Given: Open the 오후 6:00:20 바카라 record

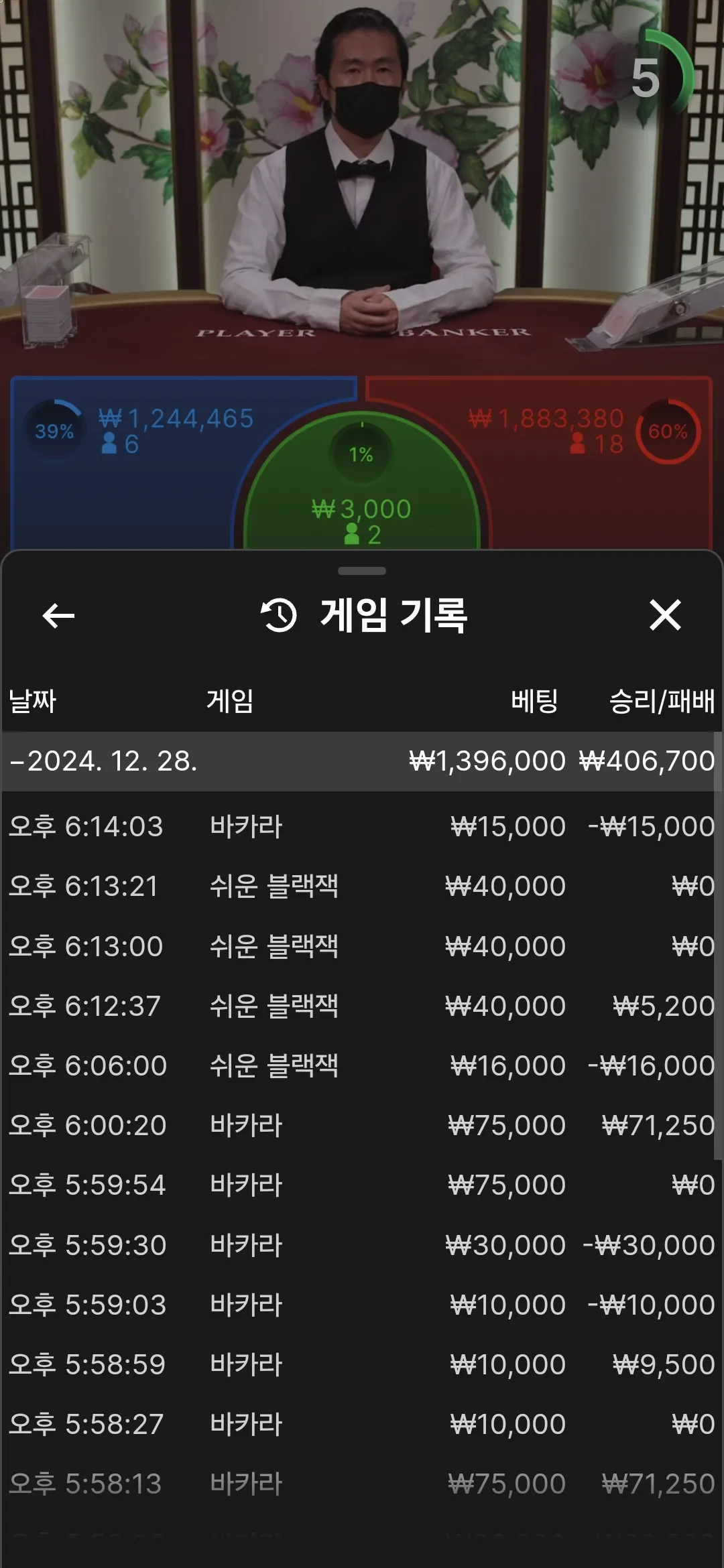Looking at the screenshot, I should click(362, 1125).
